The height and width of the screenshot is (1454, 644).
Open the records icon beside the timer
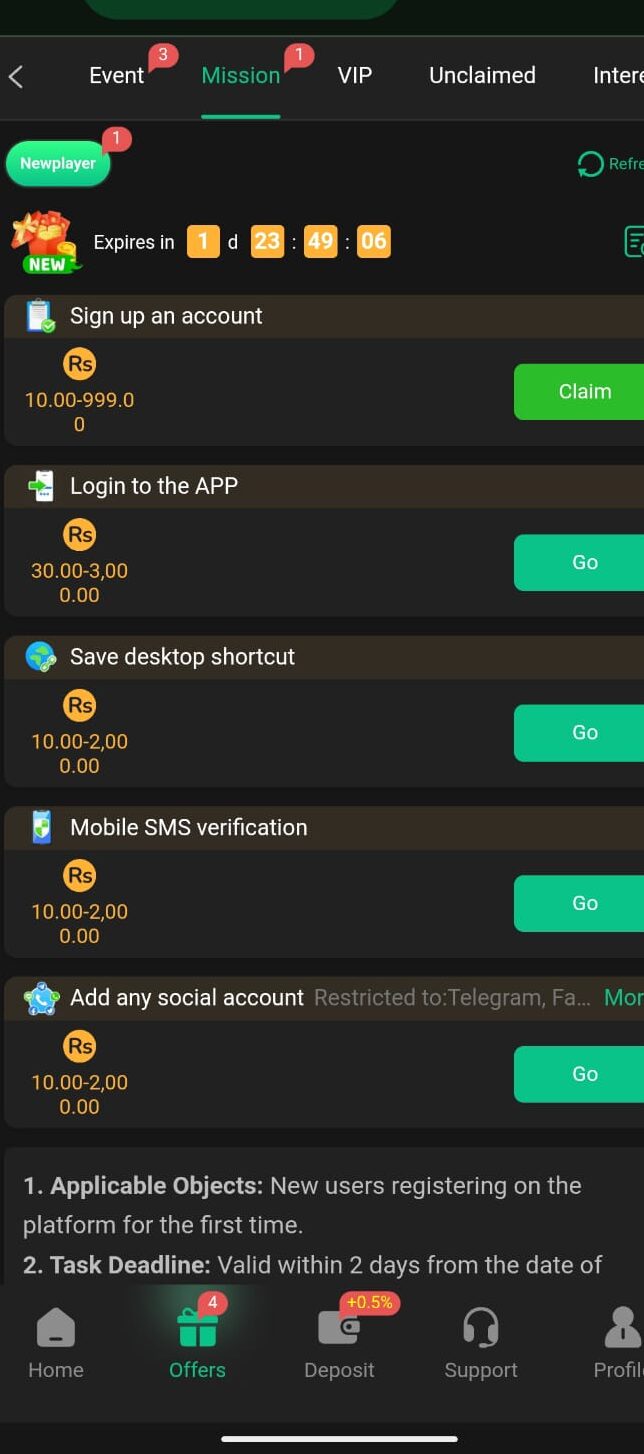tap(634, 241)
